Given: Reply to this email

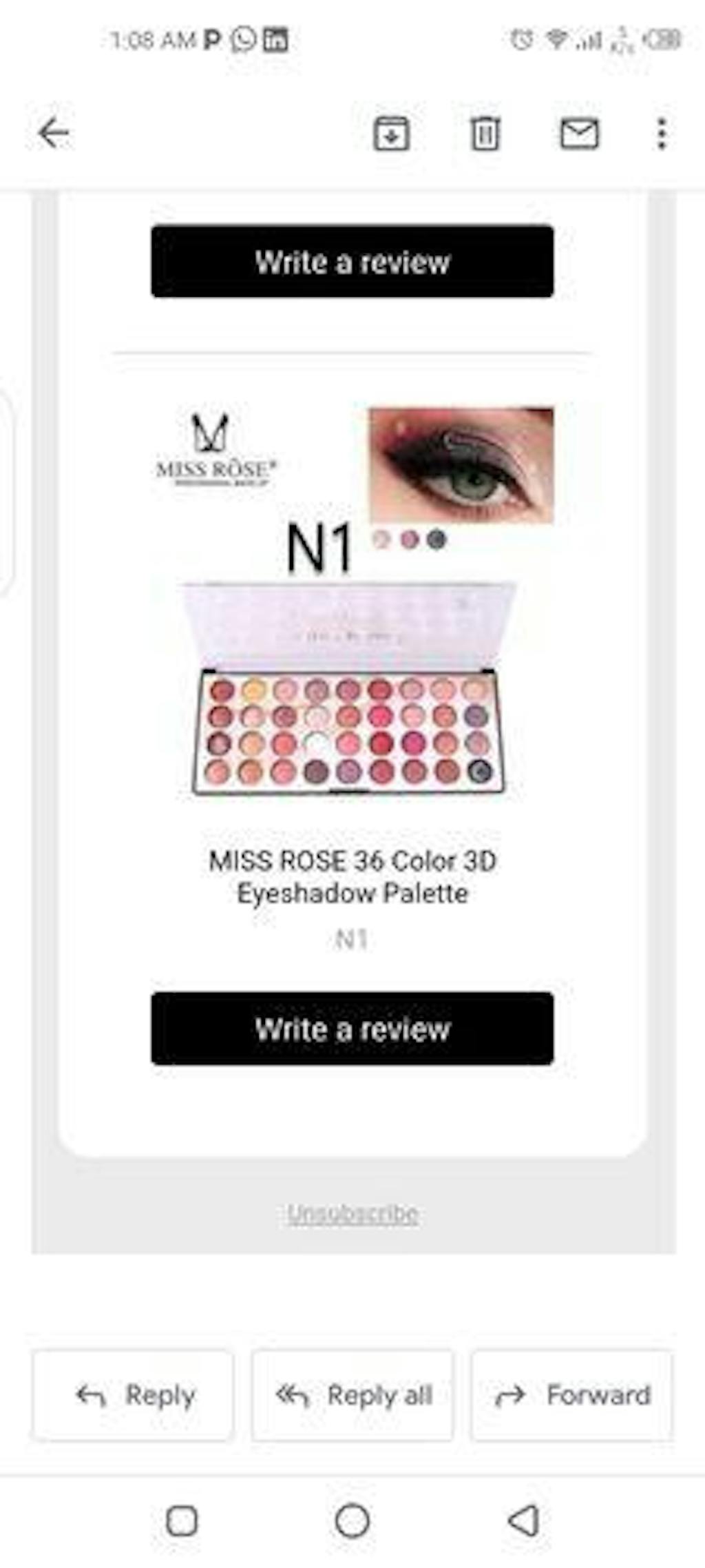Looking at the screenshot, I should tap(133, 1395).
